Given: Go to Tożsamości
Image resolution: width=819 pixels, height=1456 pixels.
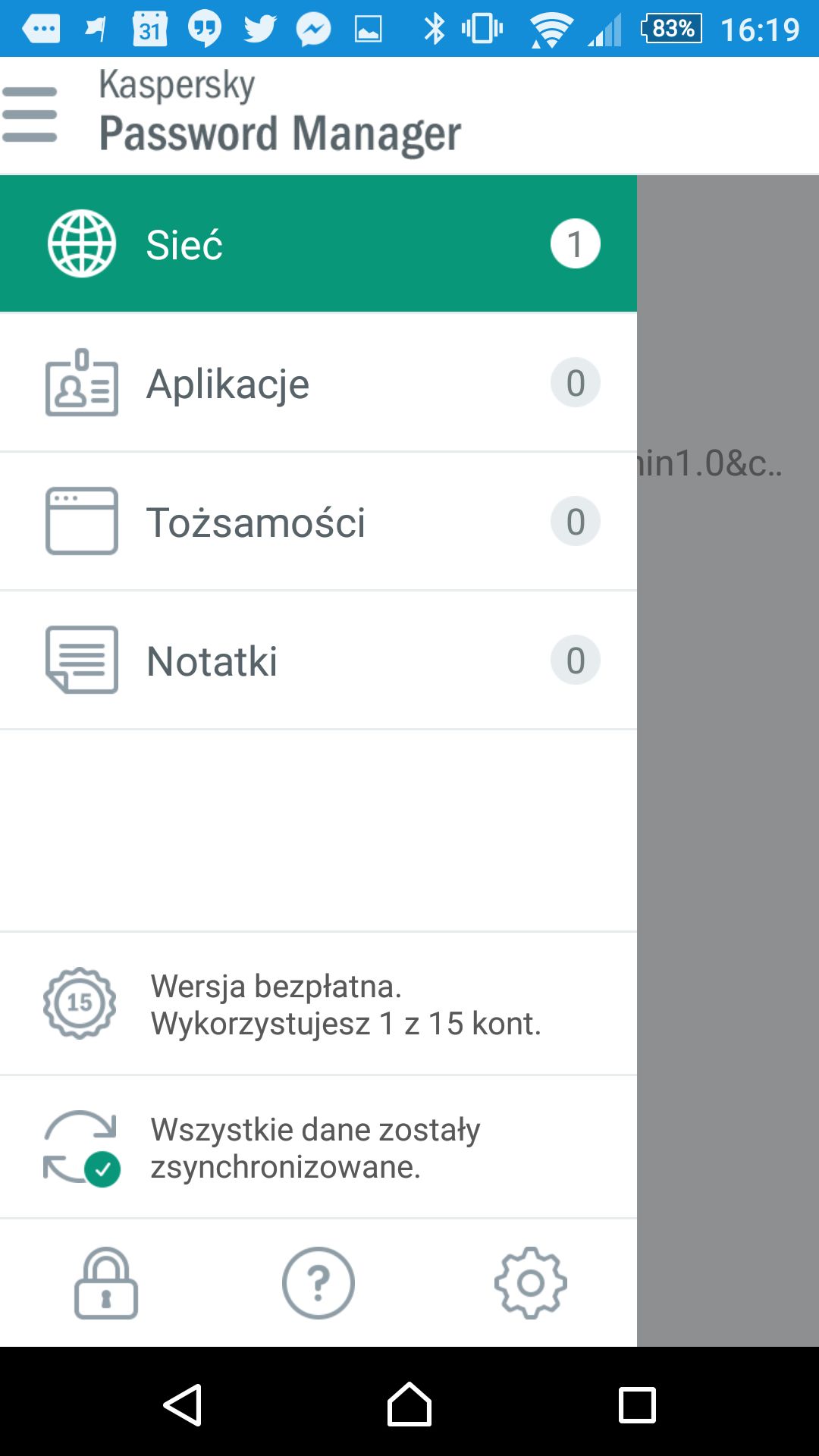Looking at the screenshot, I should (x=318, y=522).
